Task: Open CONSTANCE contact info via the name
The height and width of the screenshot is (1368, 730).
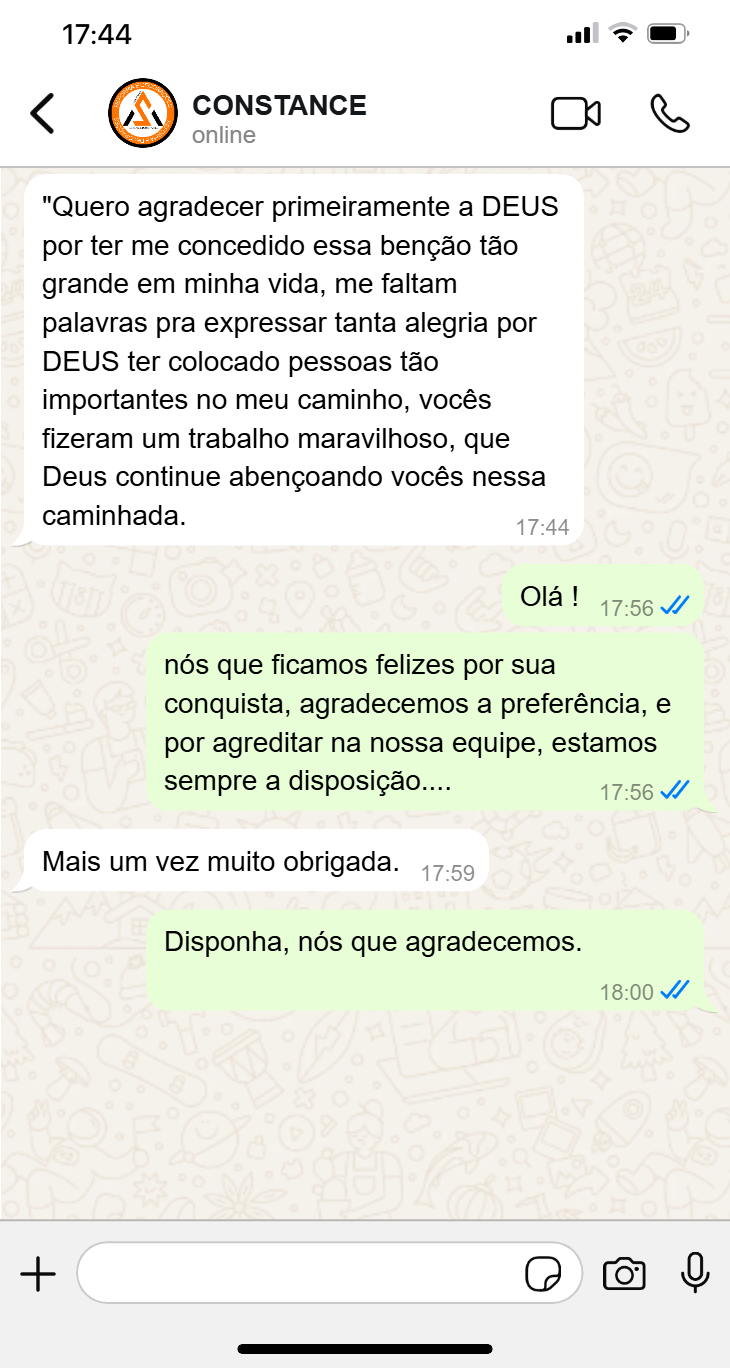Action: pos(279,103)
